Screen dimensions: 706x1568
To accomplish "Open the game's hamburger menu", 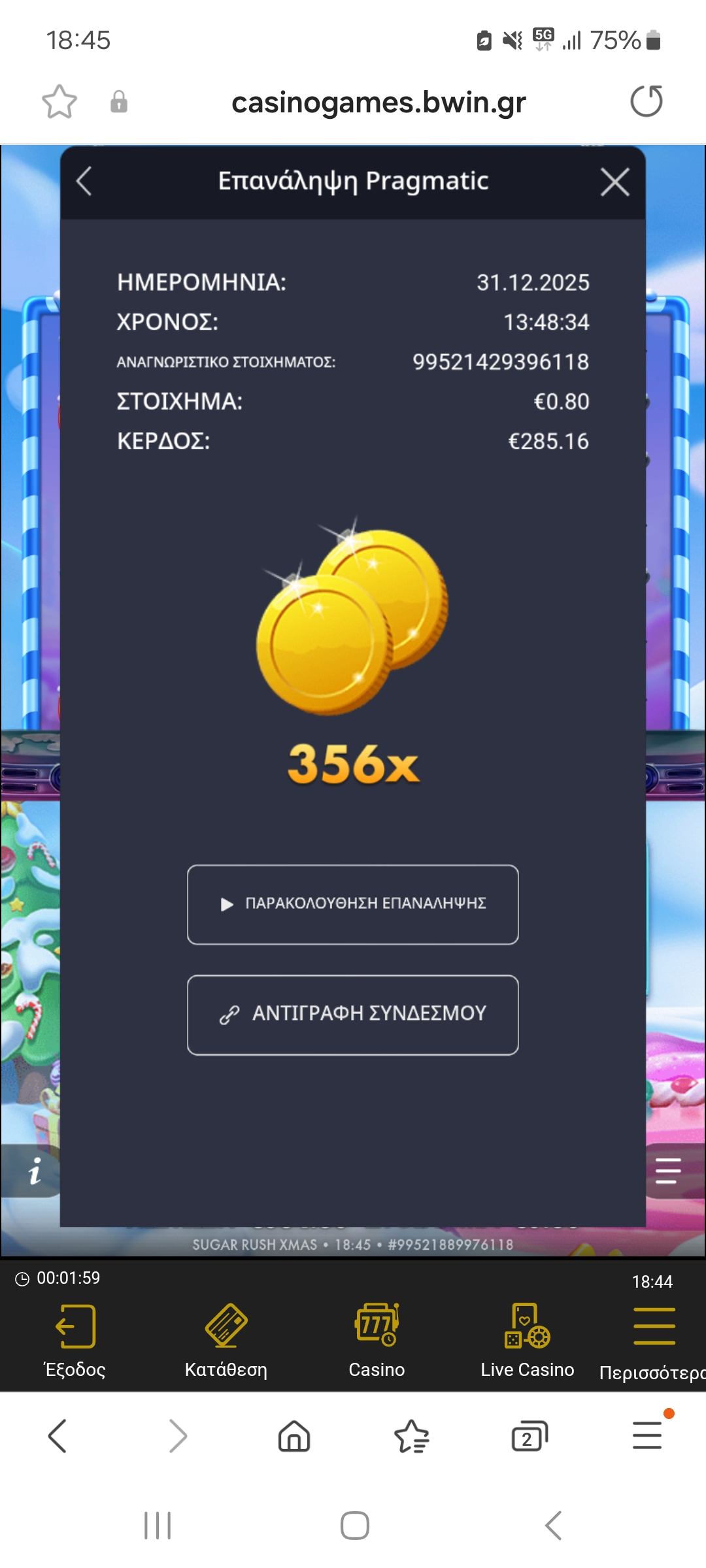I will (667, 1171).
